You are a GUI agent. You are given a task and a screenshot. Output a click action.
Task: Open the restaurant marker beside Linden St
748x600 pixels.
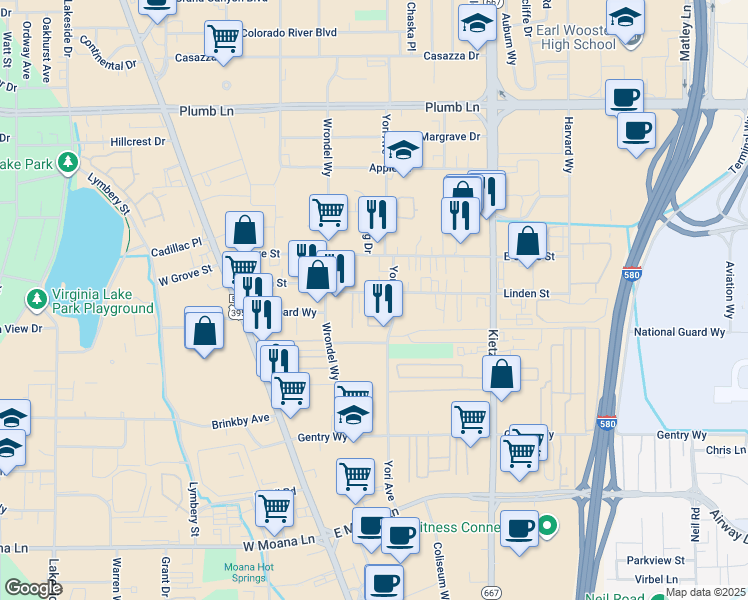click(x=384, y=299)
